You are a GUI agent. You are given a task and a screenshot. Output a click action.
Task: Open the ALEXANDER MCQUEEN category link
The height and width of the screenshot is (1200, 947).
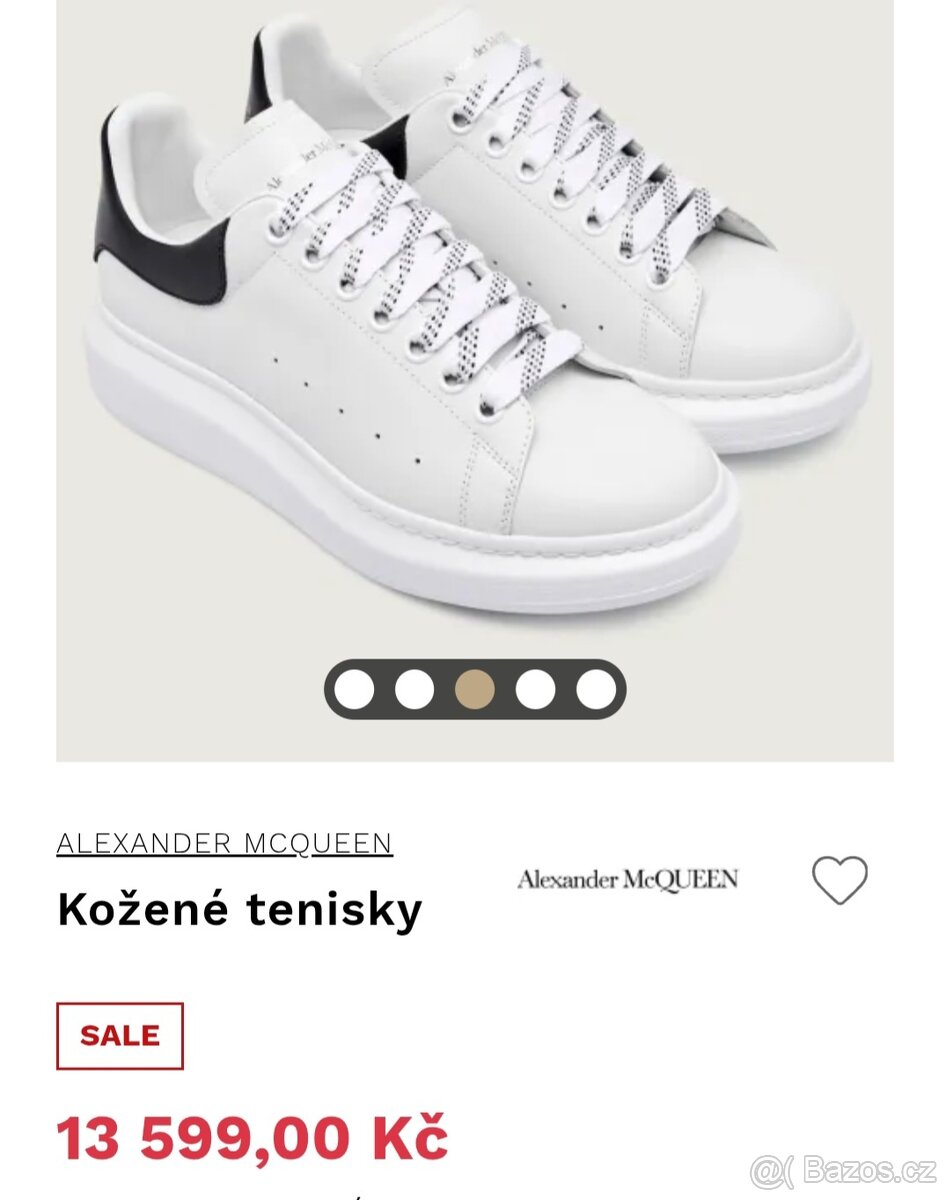tap(225, 843)
